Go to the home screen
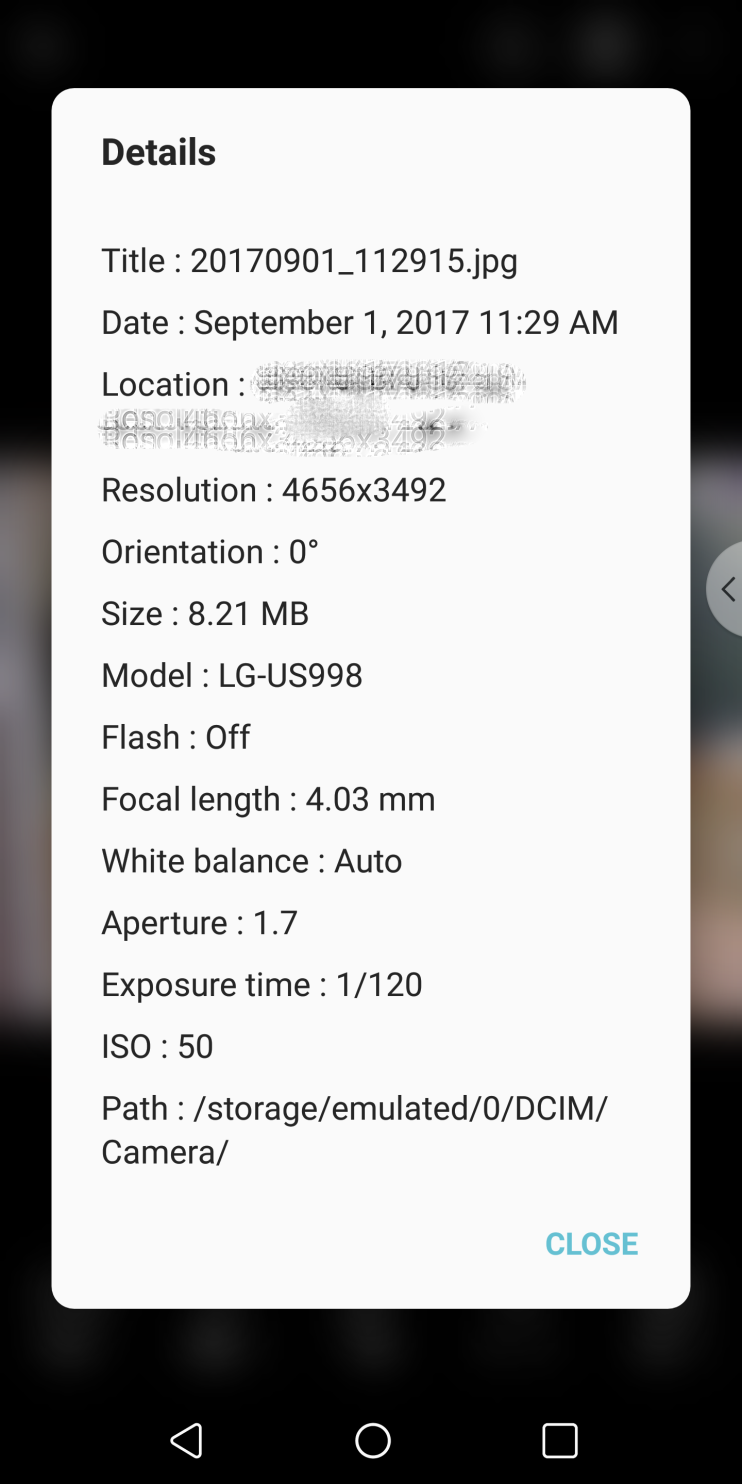 tap(373, 1440)
